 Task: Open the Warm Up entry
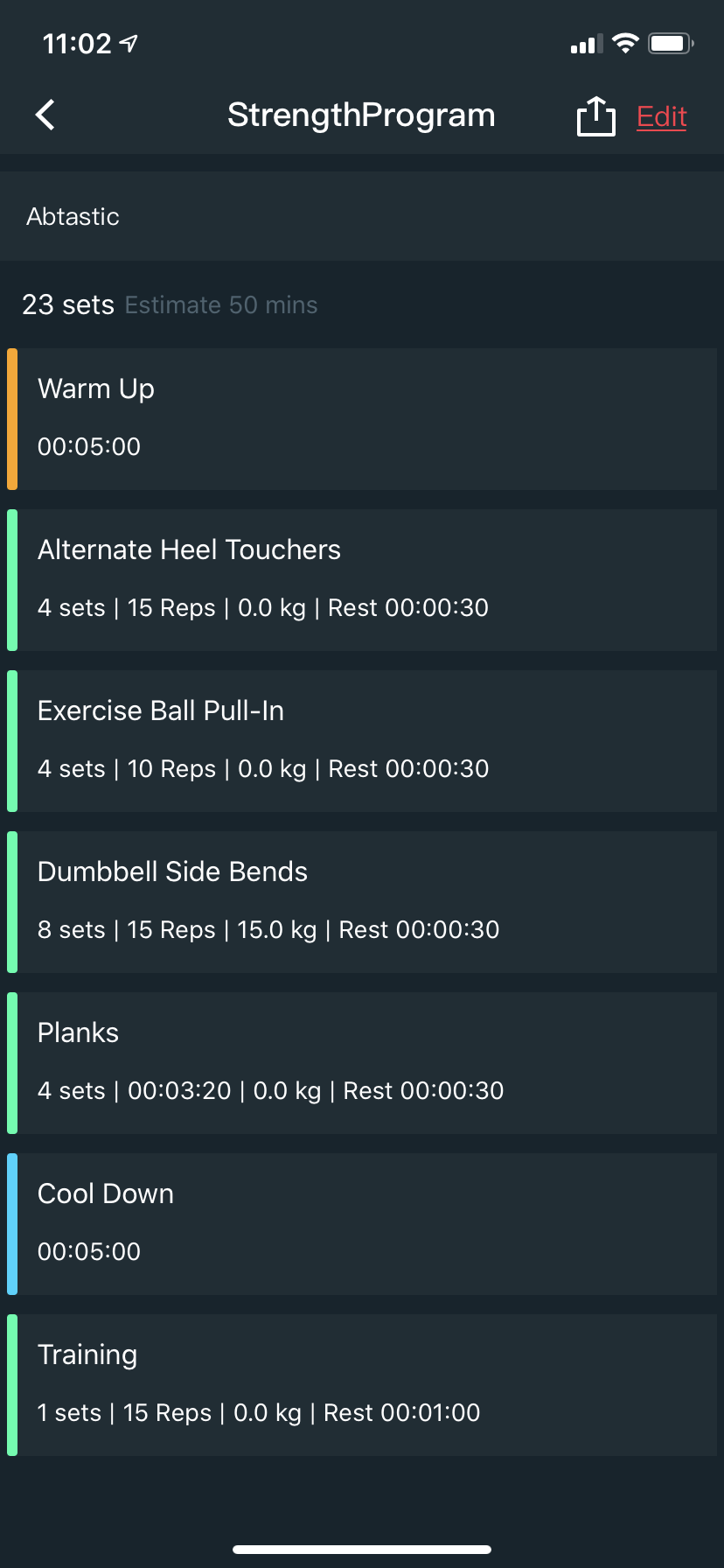click(362, 418)
